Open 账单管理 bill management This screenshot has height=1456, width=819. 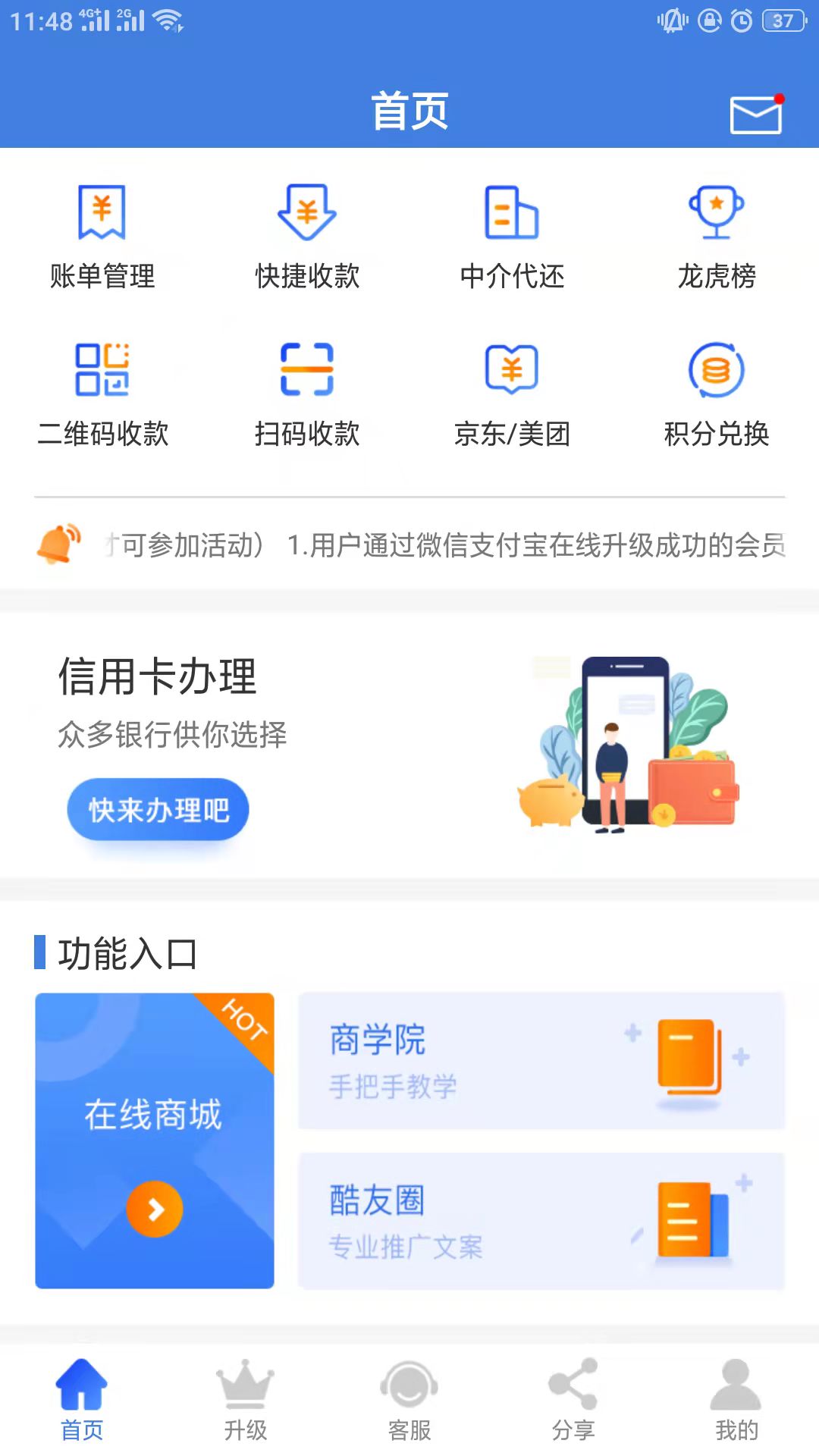[x=102, y=237]
